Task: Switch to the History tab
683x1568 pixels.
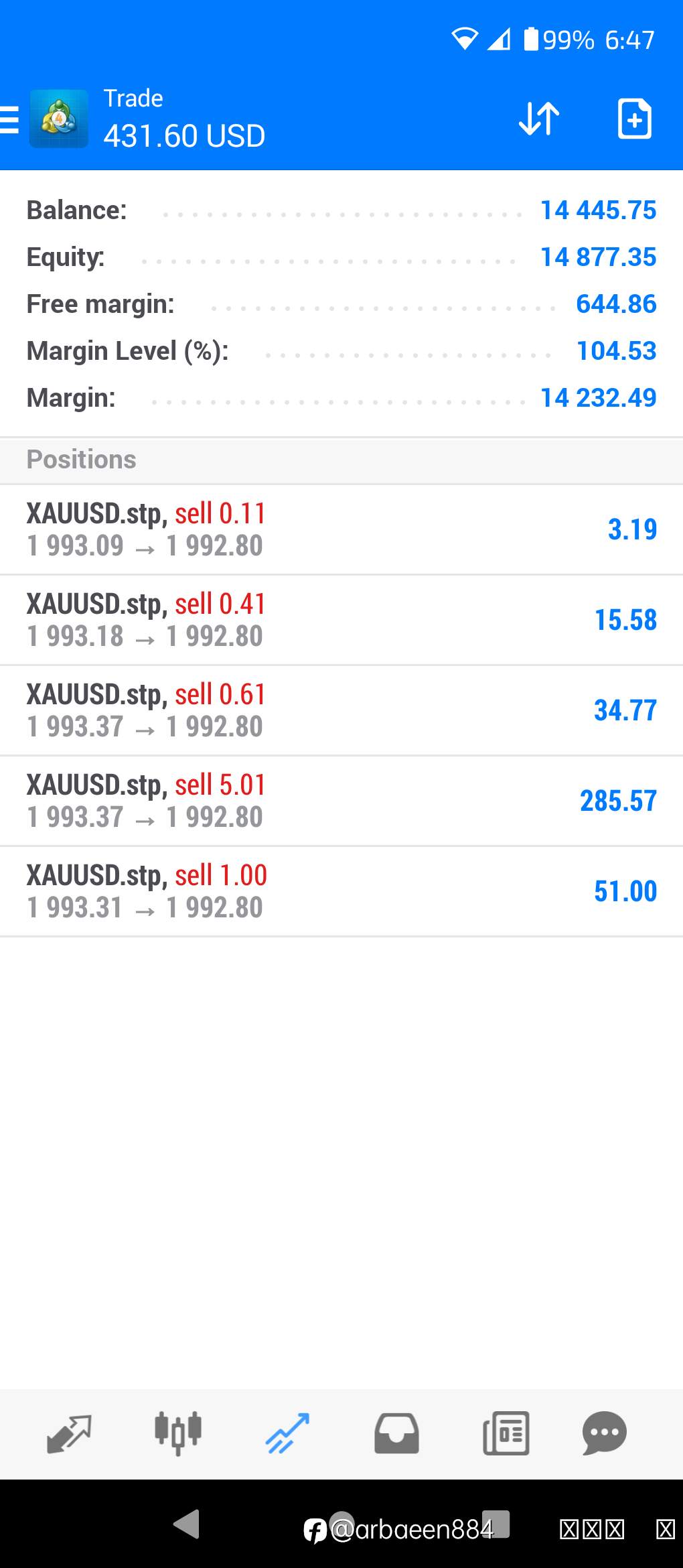Action: pyautogui.click(x=396, y=1434)
